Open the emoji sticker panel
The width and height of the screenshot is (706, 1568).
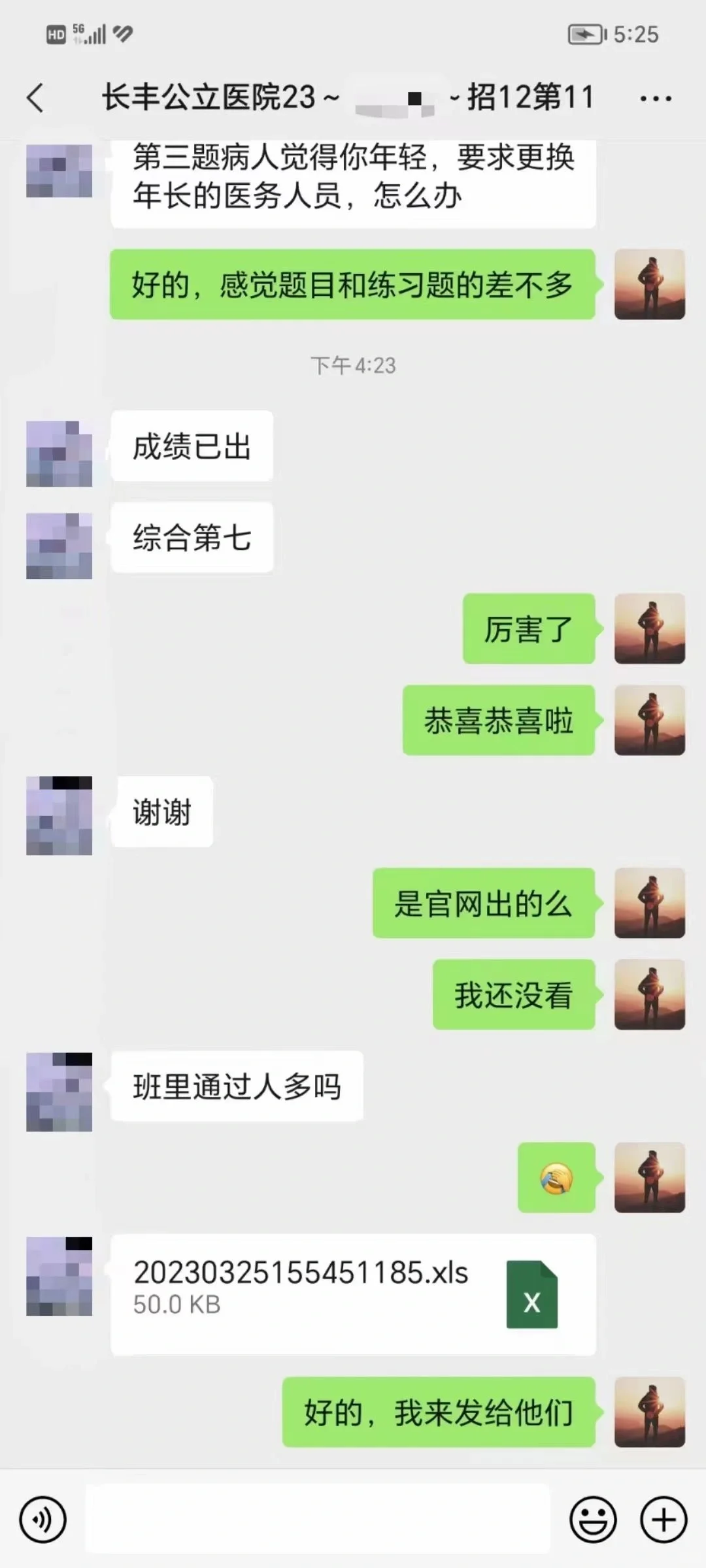[594, 1520]
